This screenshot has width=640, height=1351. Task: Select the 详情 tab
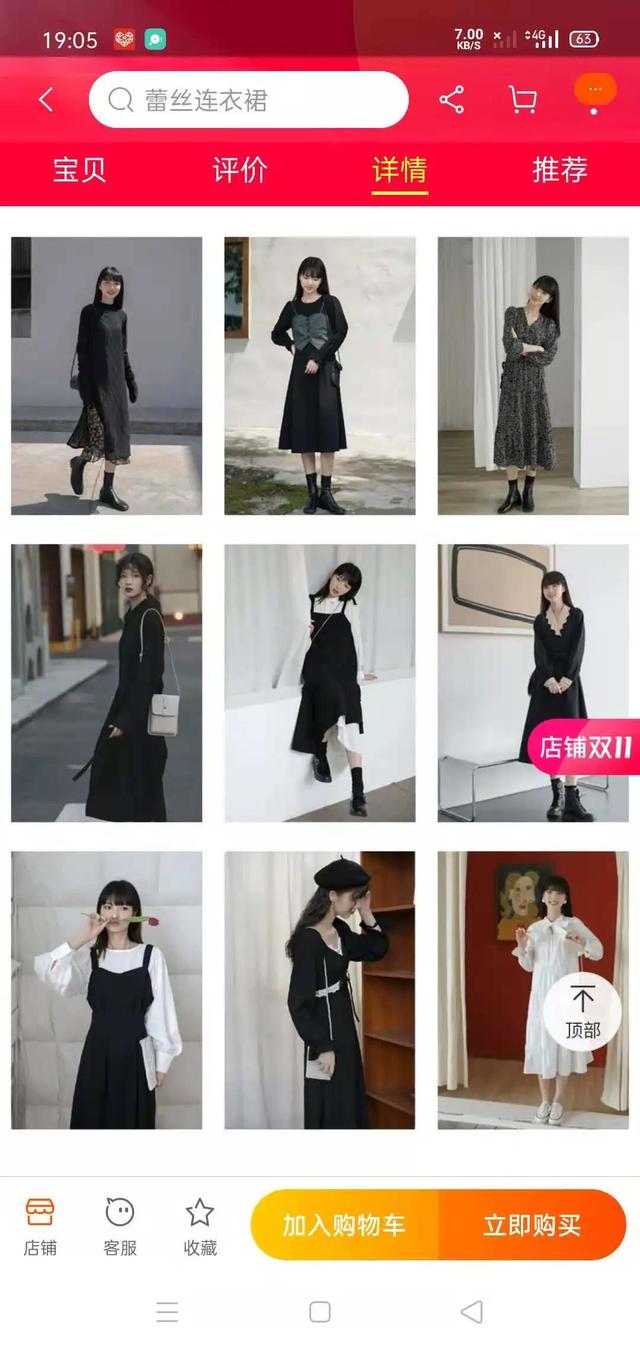[400, 169]
